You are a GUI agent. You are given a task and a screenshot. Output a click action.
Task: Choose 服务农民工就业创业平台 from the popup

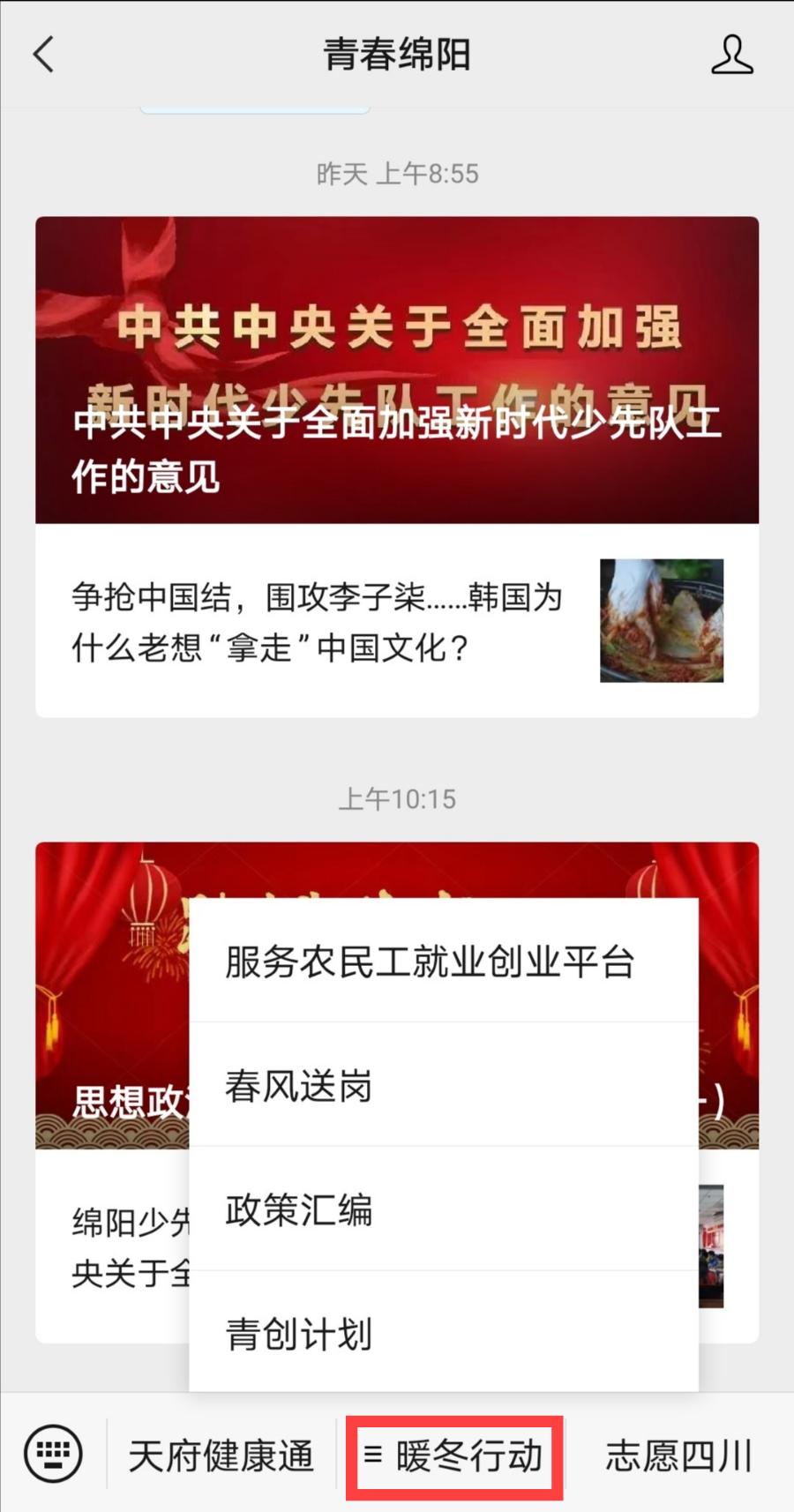click(430, 963)
